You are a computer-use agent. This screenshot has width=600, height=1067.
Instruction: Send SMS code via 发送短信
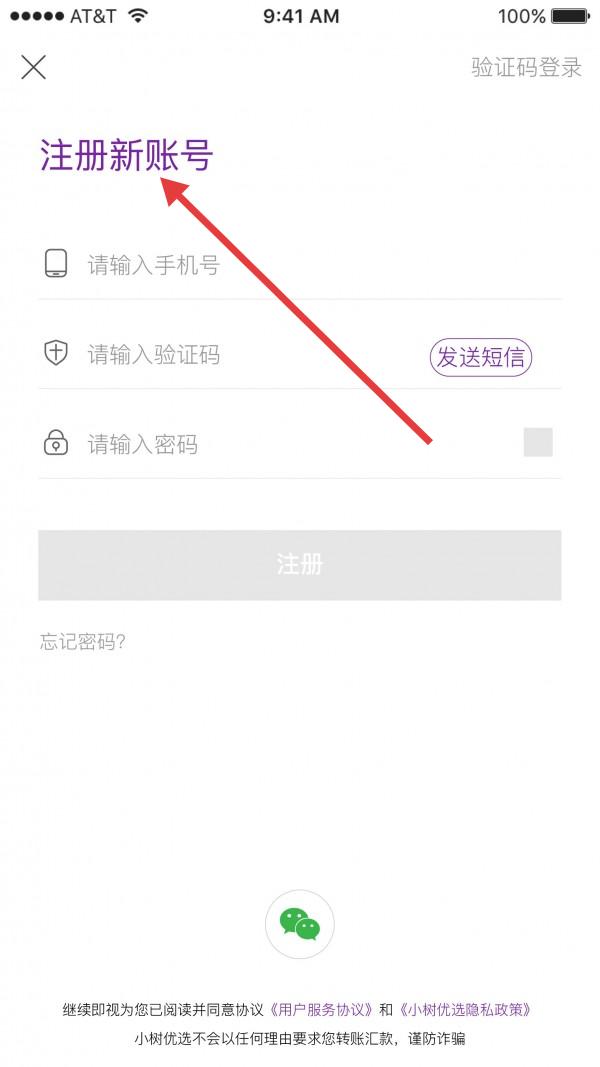coord(481,357)
